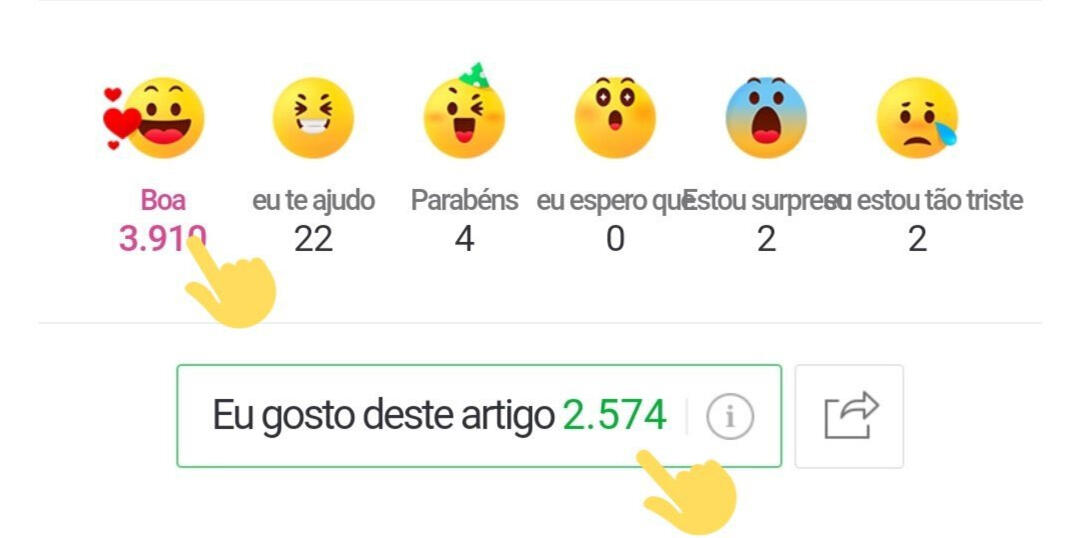Select the "Parabéns" party reaction

[x=464, y=119]
